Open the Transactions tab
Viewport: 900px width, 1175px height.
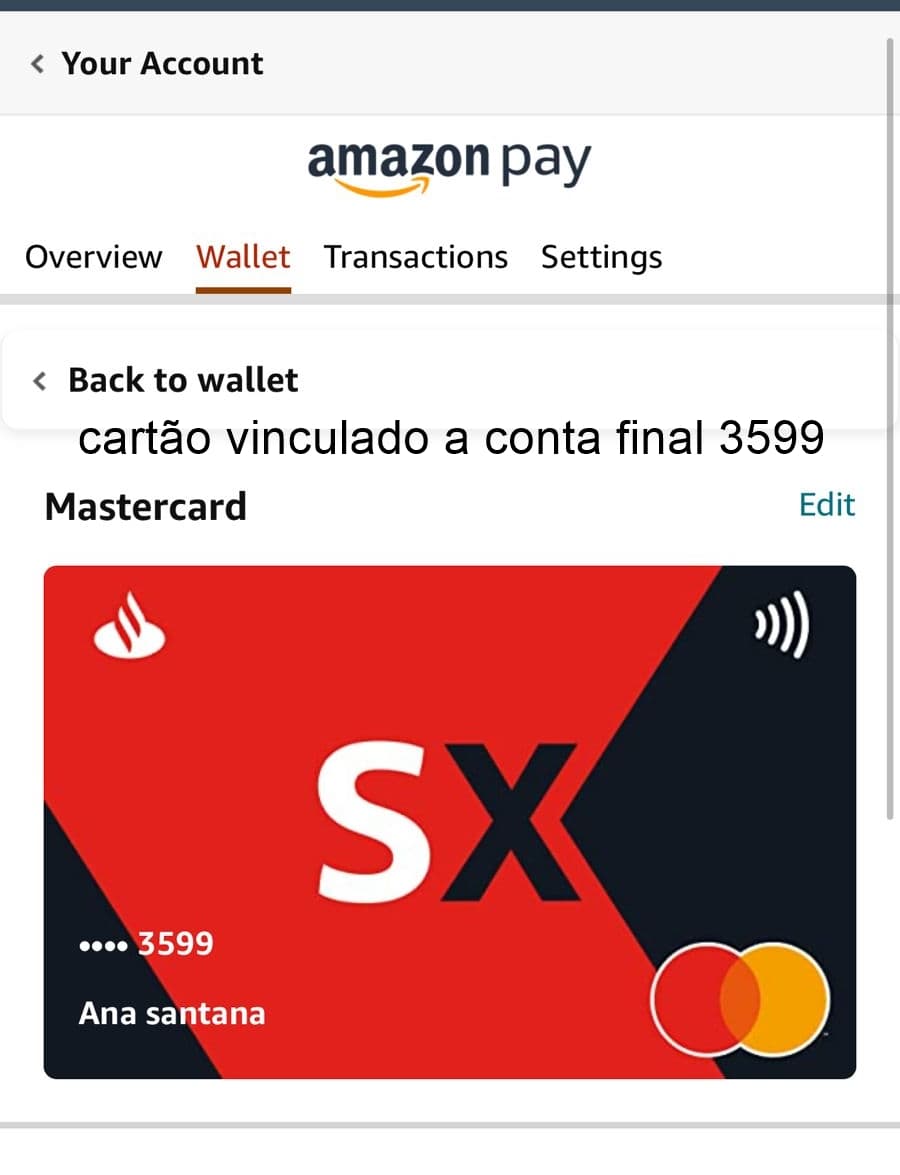coord(415,257)
